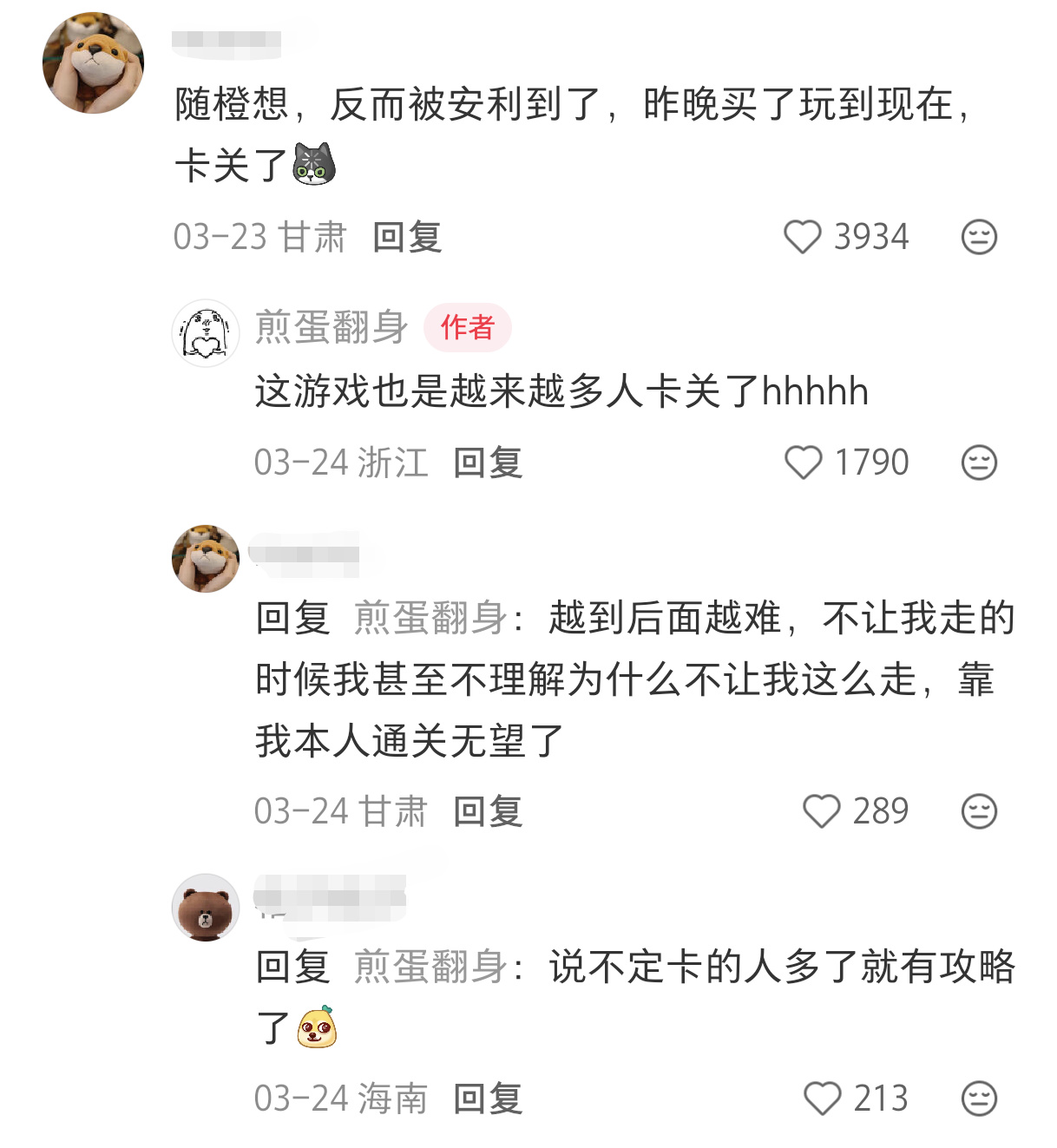
Task: Open 煎蛋翻身 username link in 海南 reply
Action: click(430, 967)
